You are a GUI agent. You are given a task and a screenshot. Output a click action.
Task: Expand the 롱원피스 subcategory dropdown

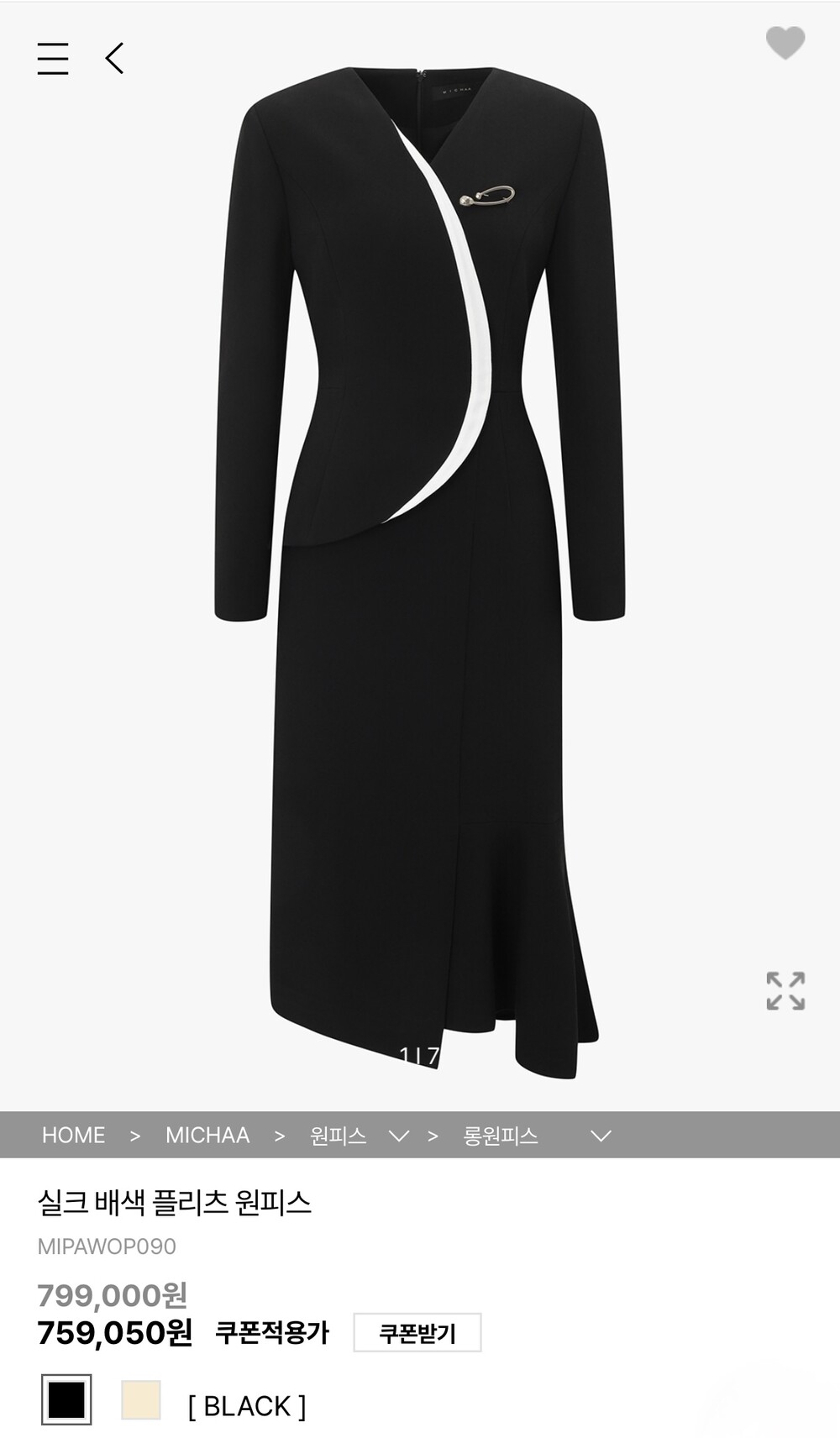pos(600,1136)
